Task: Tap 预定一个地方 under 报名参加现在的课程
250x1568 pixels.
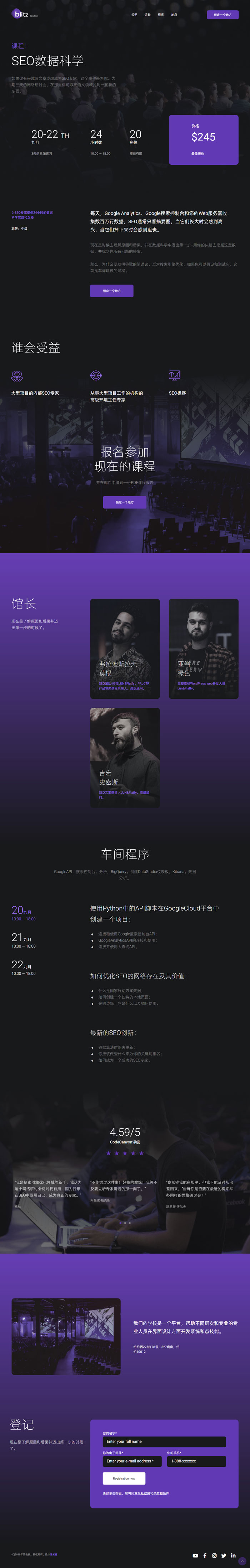Action: [124, 502]
